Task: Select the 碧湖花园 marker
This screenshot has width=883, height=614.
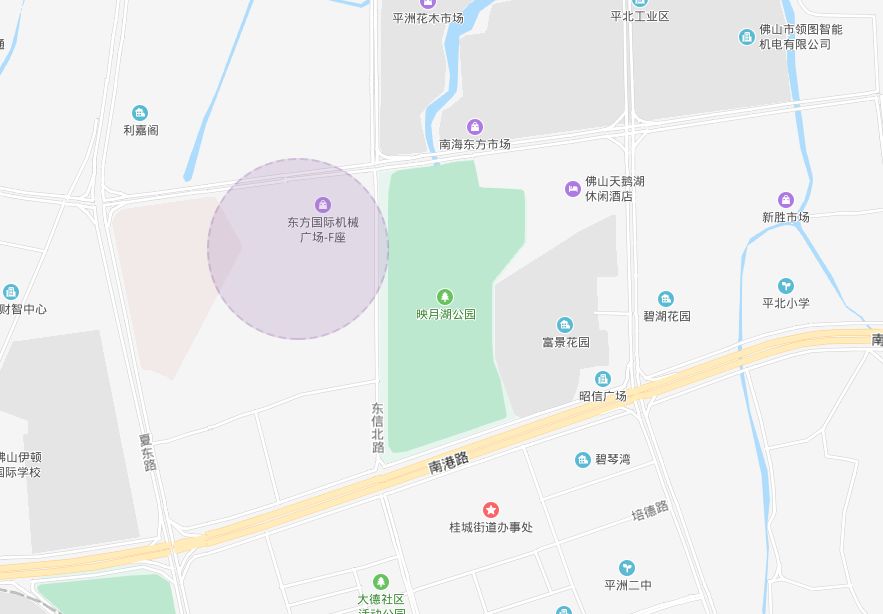Action: [666, 299]
